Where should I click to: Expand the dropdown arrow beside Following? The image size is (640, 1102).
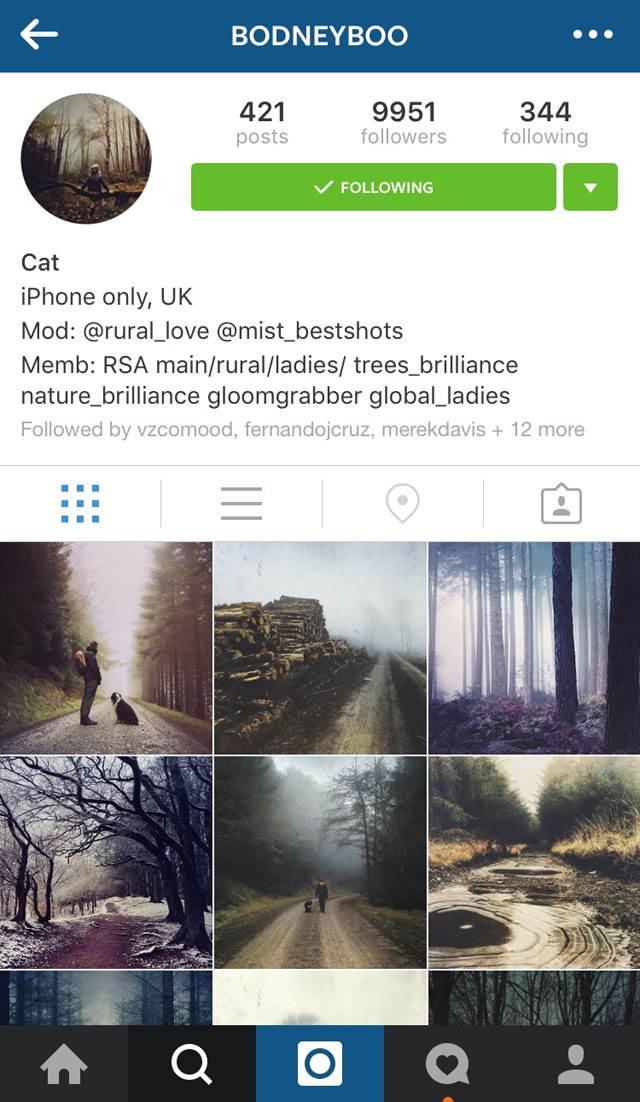click(590, 187)
